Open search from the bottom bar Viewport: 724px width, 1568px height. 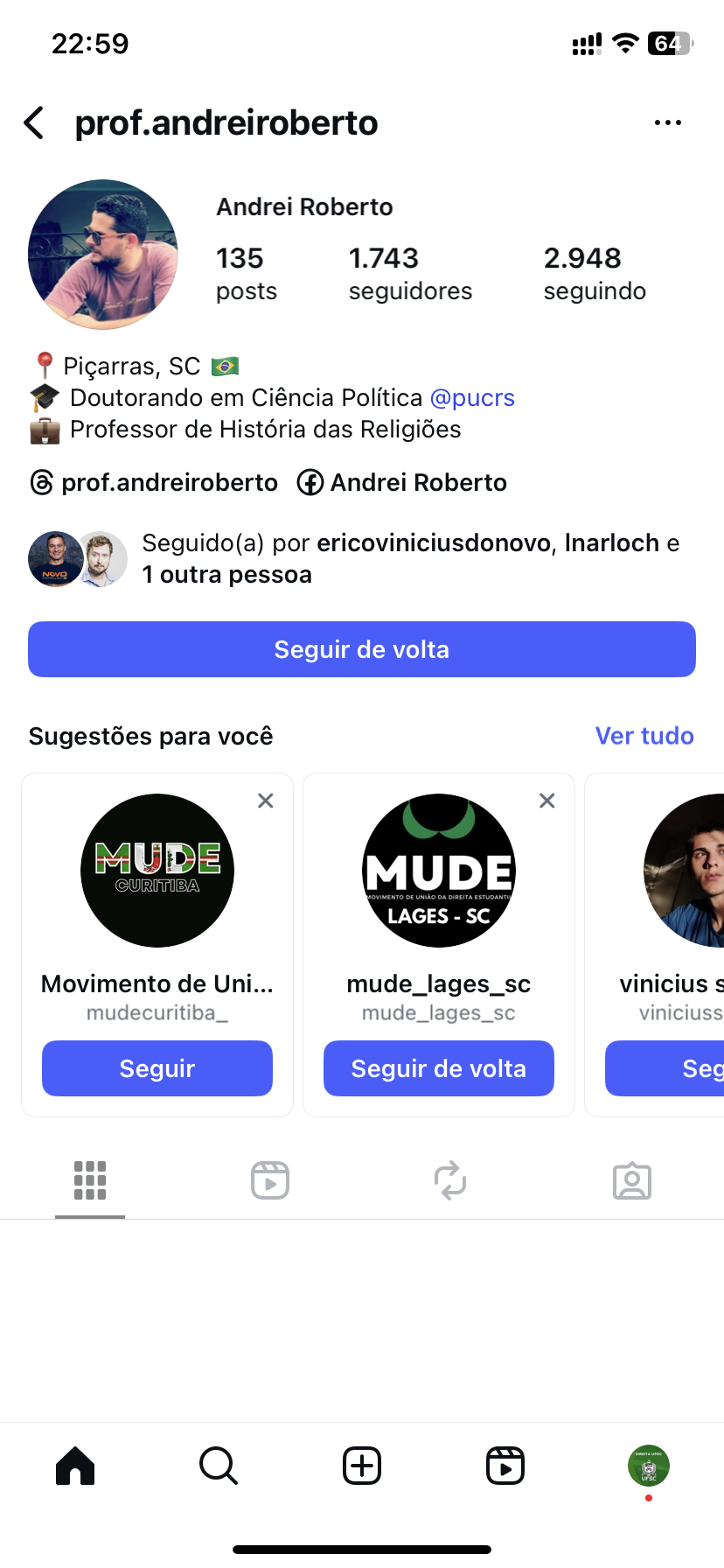tap(219, 1466)
